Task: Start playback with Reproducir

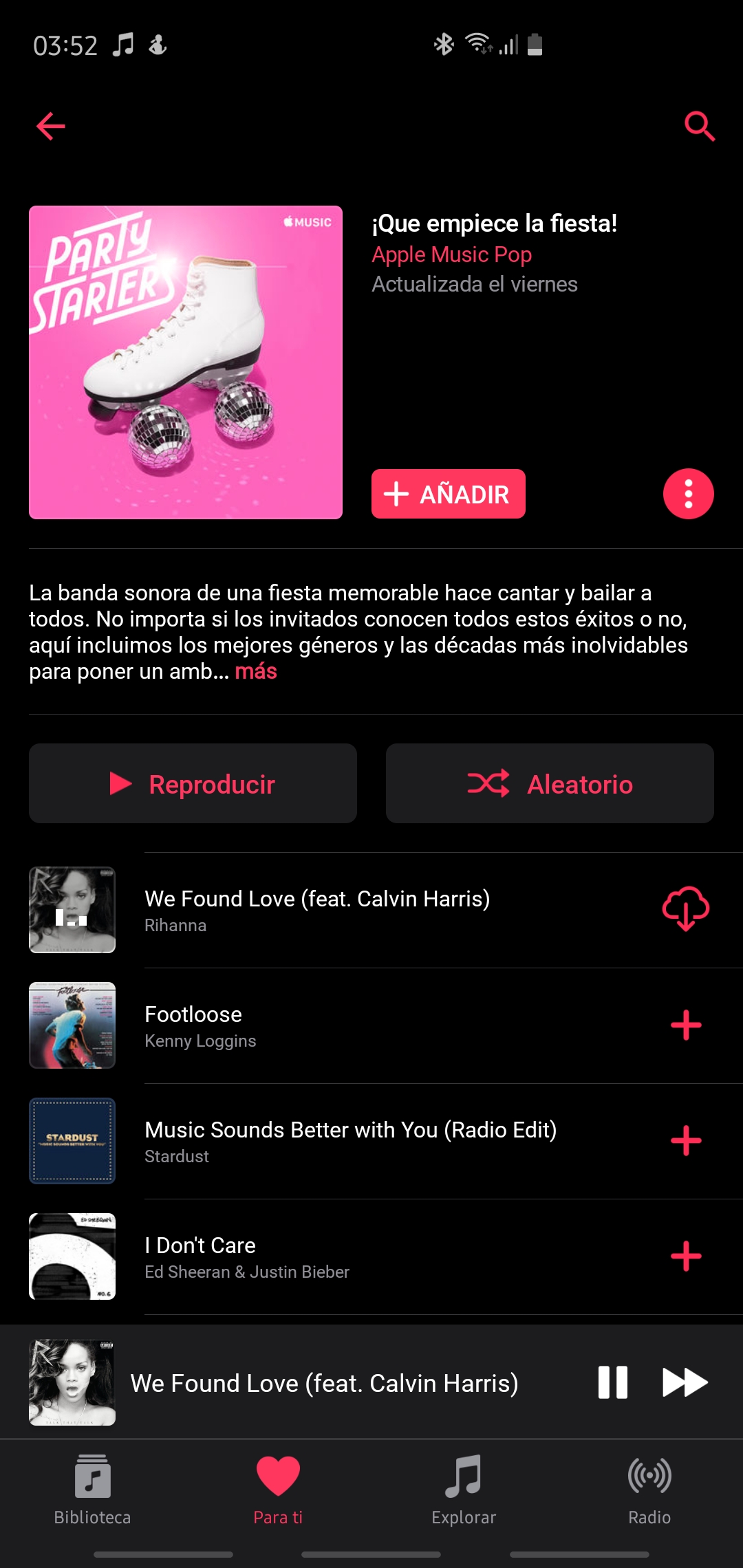Action: pyautogui.click(x=193, y=784)
